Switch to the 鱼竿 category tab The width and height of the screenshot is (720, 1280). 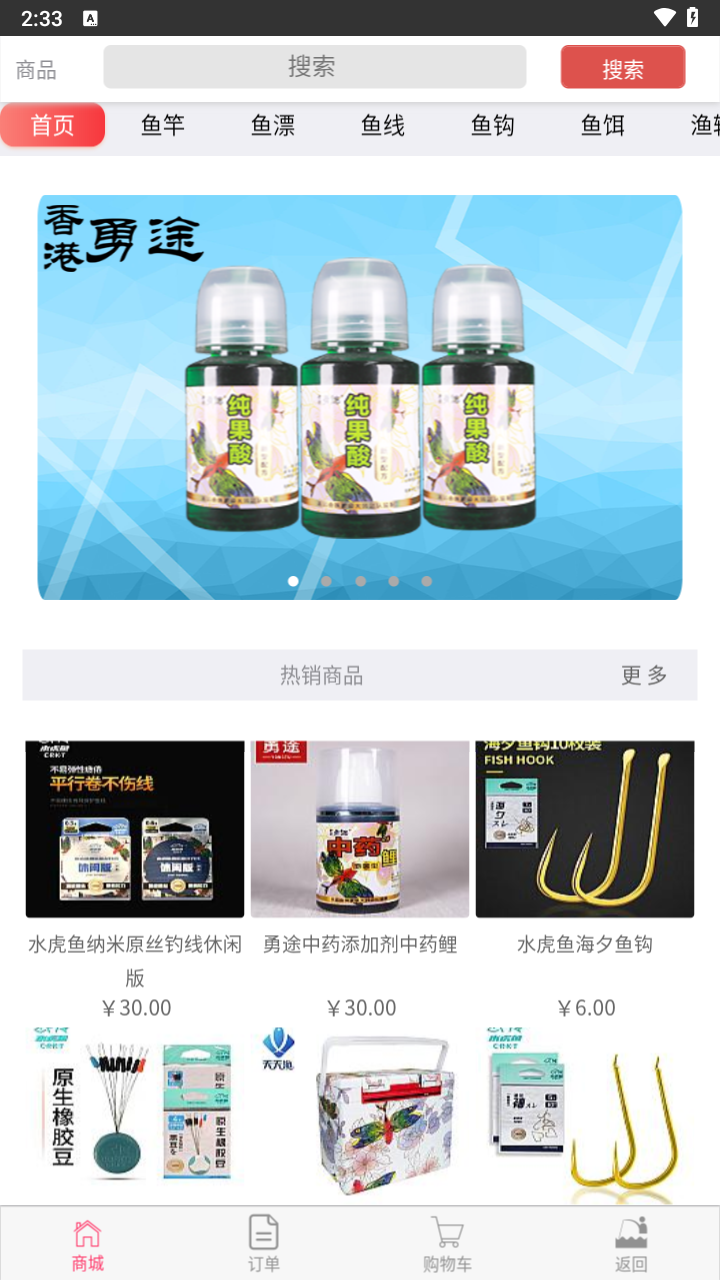[163, 125]
